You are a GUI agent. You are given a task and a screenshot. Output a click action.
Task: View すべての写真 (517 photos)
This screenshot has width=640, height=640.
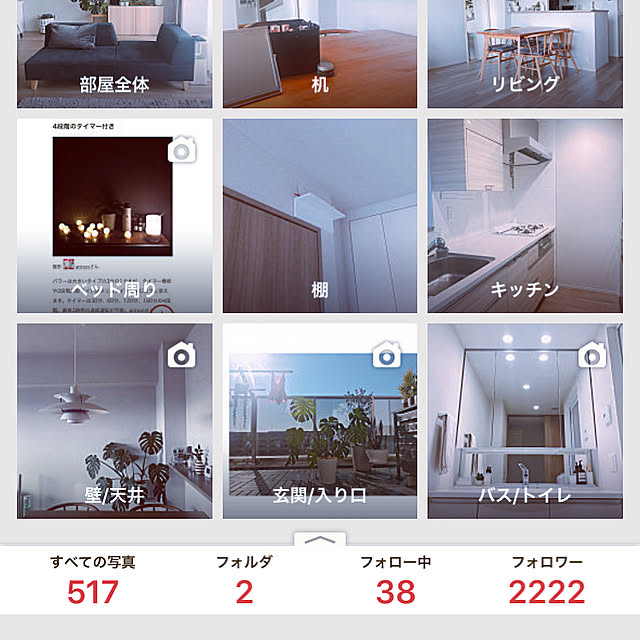92,580
